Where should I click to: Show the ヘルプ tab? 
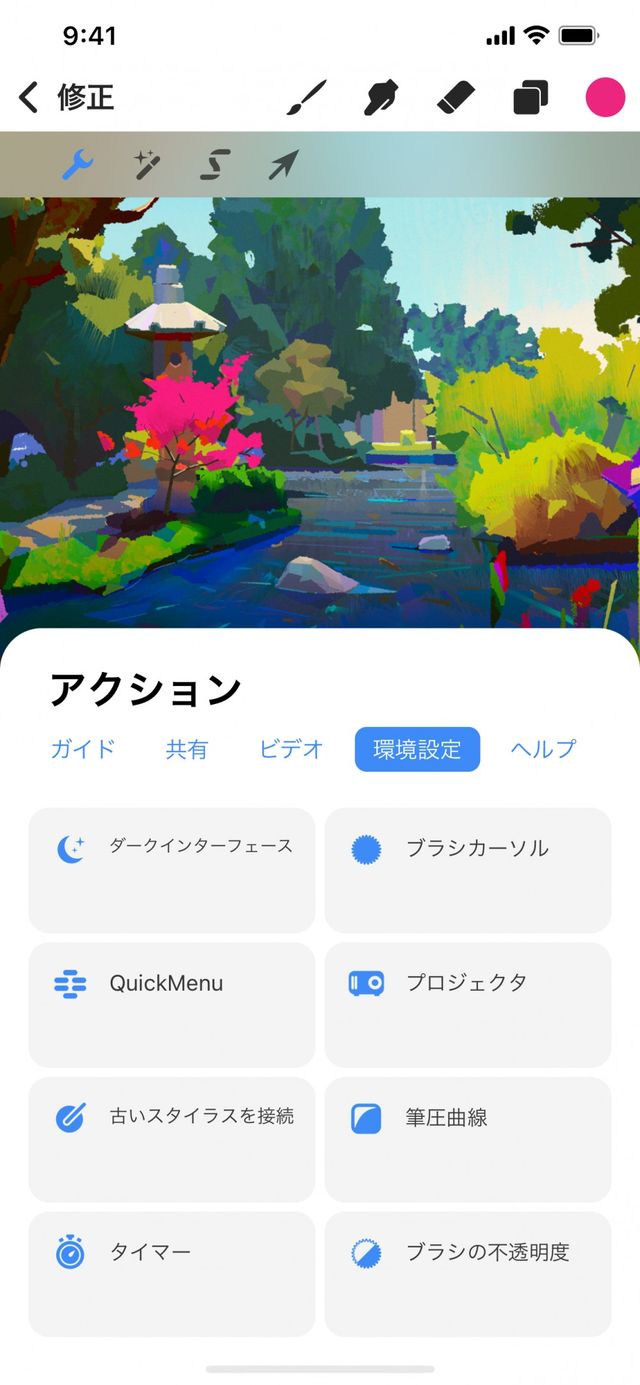[x=543, y=749]
